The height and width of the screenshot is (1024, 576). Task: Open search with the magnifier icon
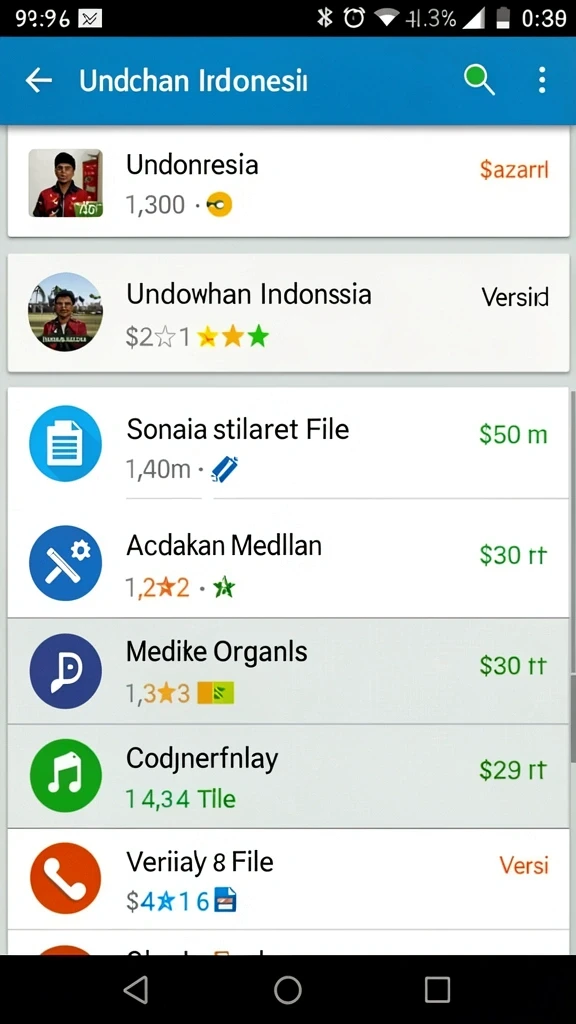479,80
